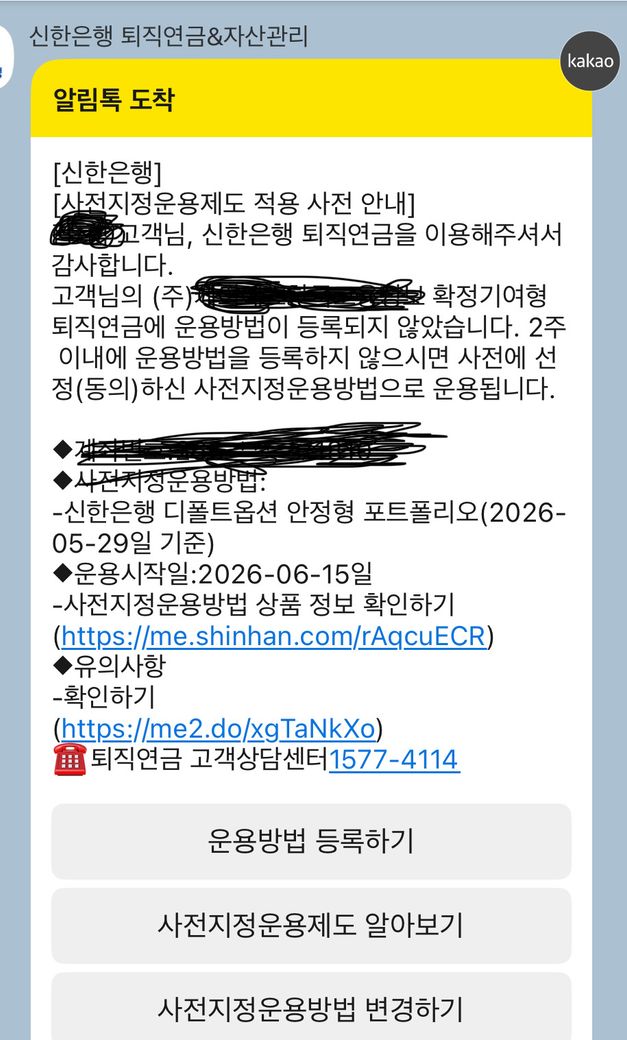Tap the 운용방법 등록하기 button

coord(311,841)
